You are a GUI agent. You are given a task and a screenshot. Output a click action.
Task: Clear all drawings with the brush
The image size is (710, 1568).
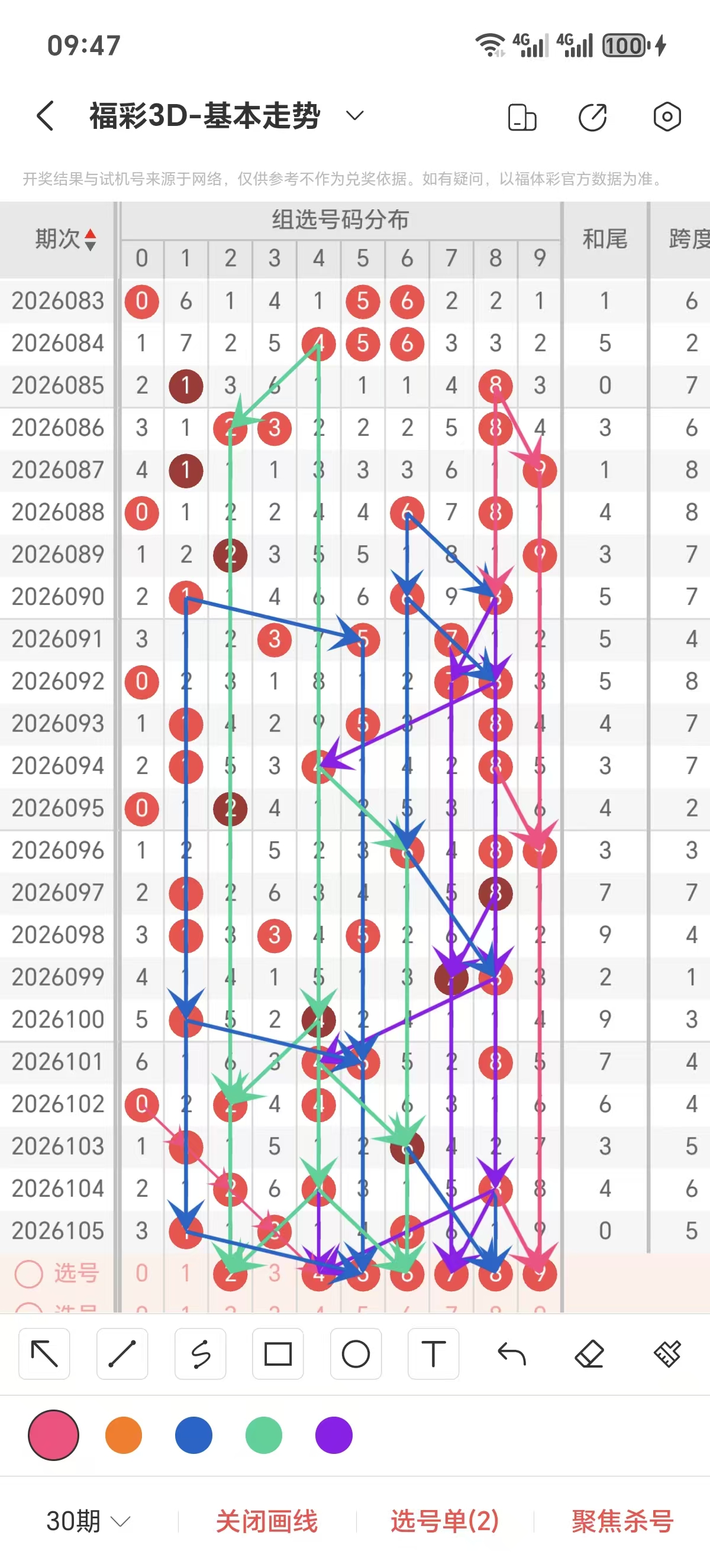pos(667,1354)
